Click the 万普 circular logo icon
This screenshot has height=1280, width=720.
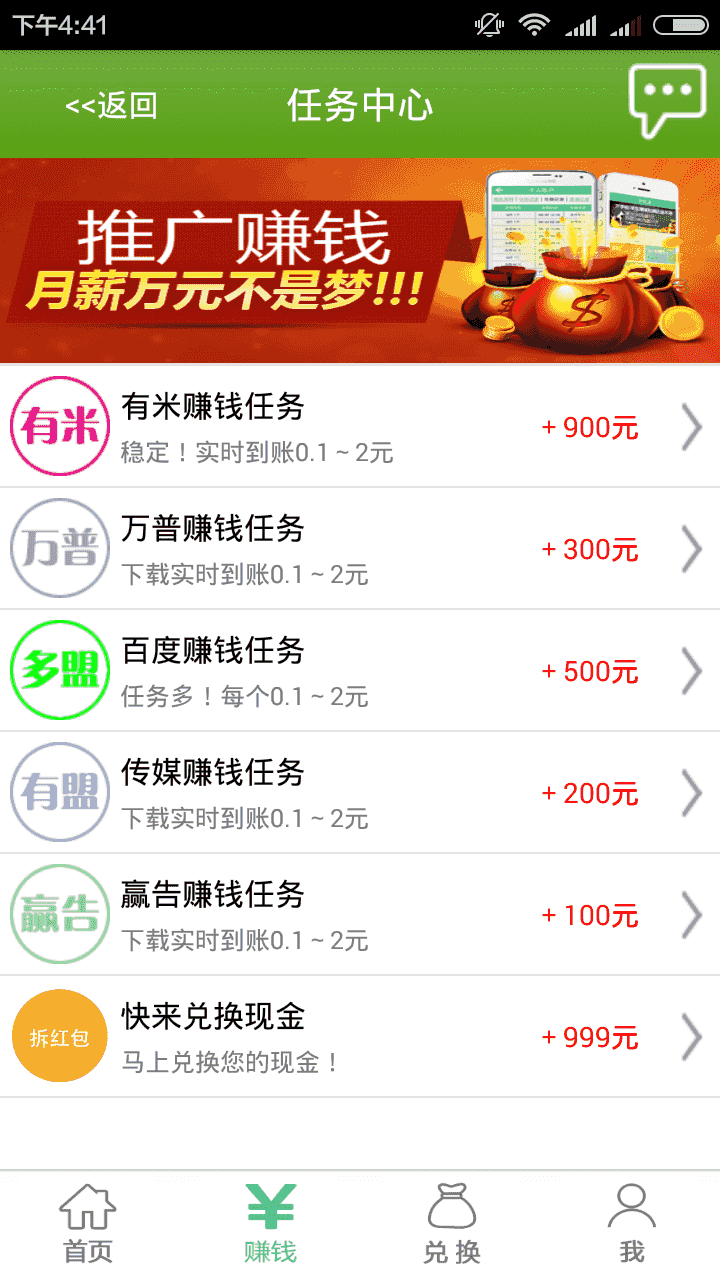click(x=59, y=548)
